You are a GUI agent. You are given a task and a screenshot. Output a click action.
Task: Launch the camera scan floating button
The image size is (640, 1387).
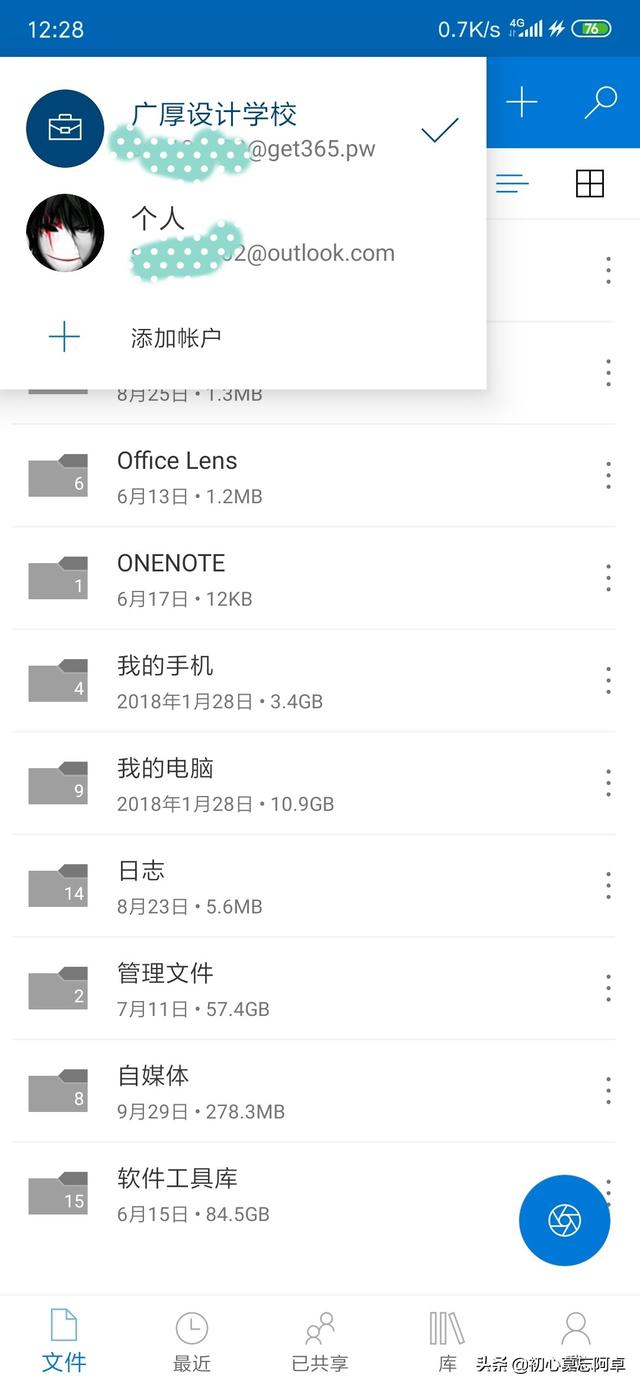(x=564, y=1220)
